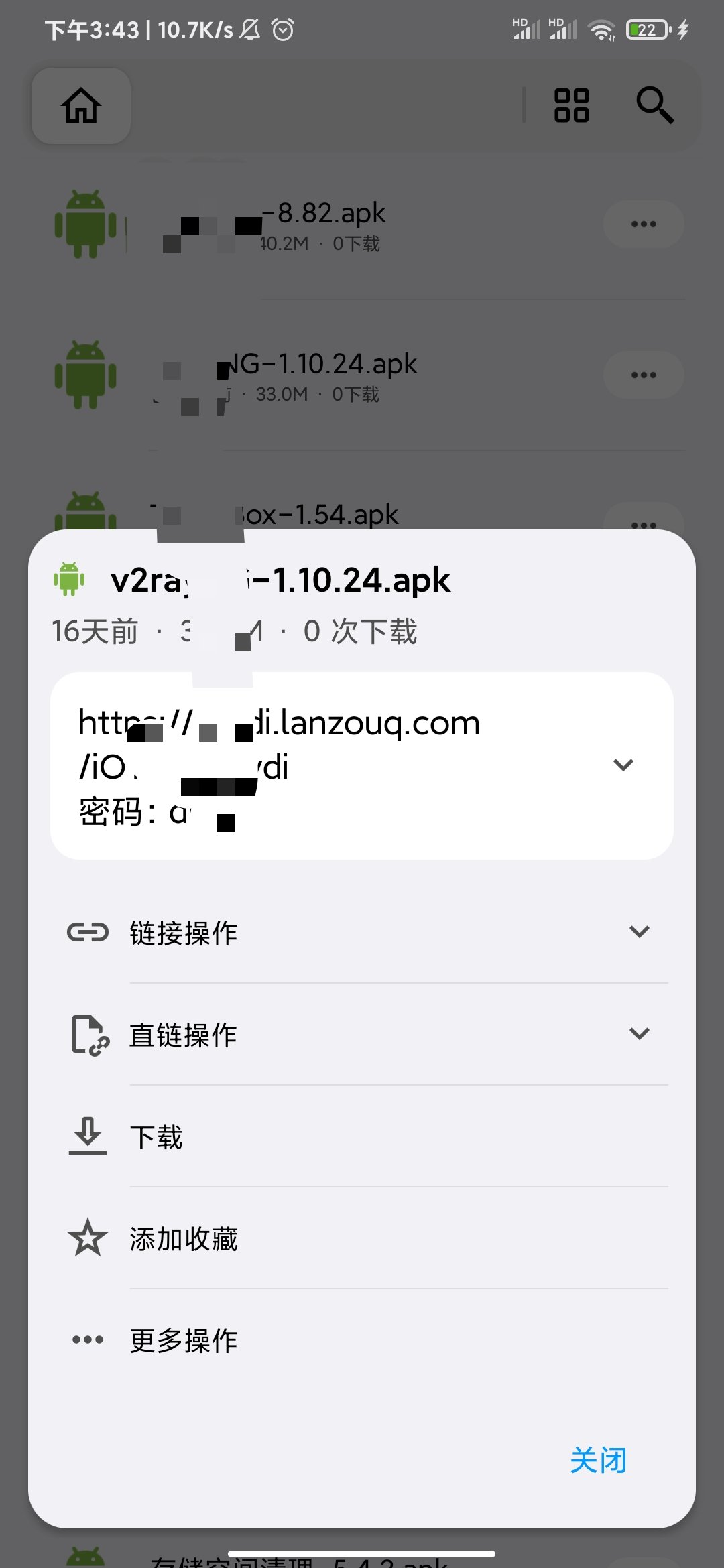Close the dialog with 关闭
724x1568 pixels.
(598, 1460)
